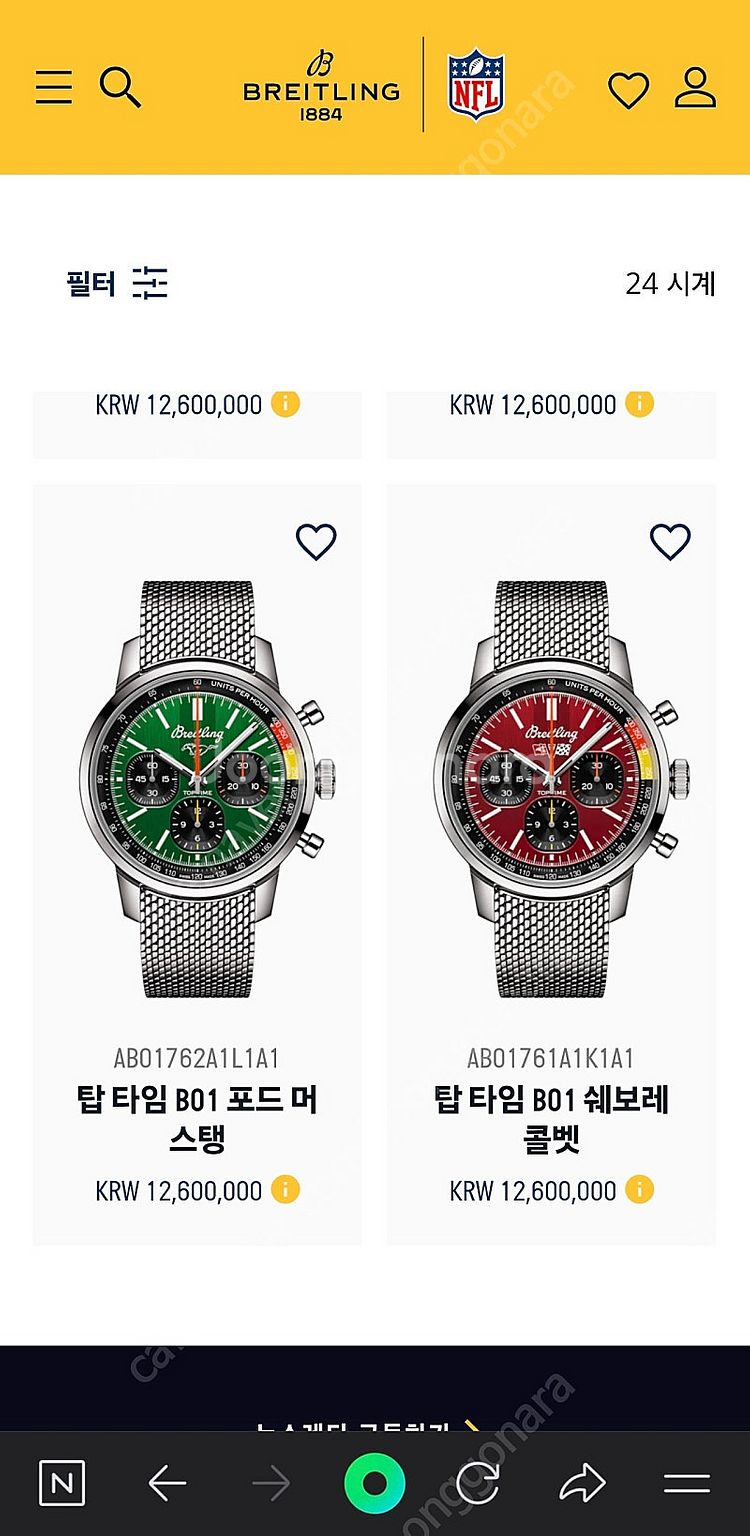
Task: Share this page
Action: [x=582, y=1484]
